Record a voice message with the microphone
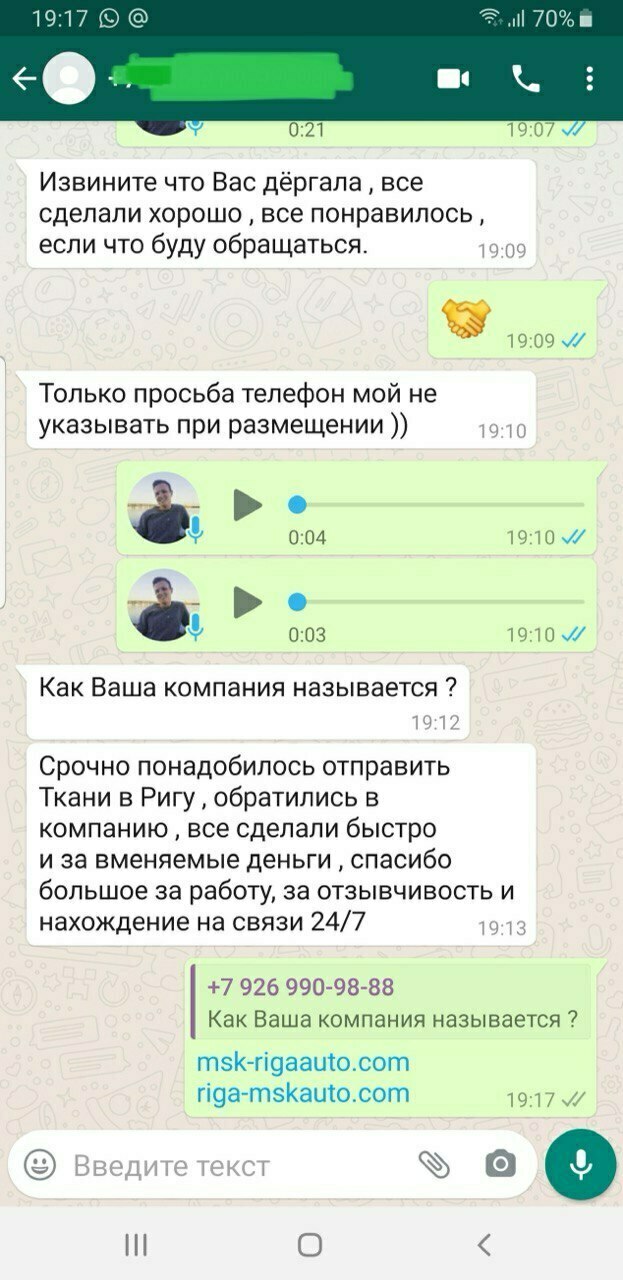Image resolution: width=623 pixels, height=1280 pixels. tap(580, 1164)
